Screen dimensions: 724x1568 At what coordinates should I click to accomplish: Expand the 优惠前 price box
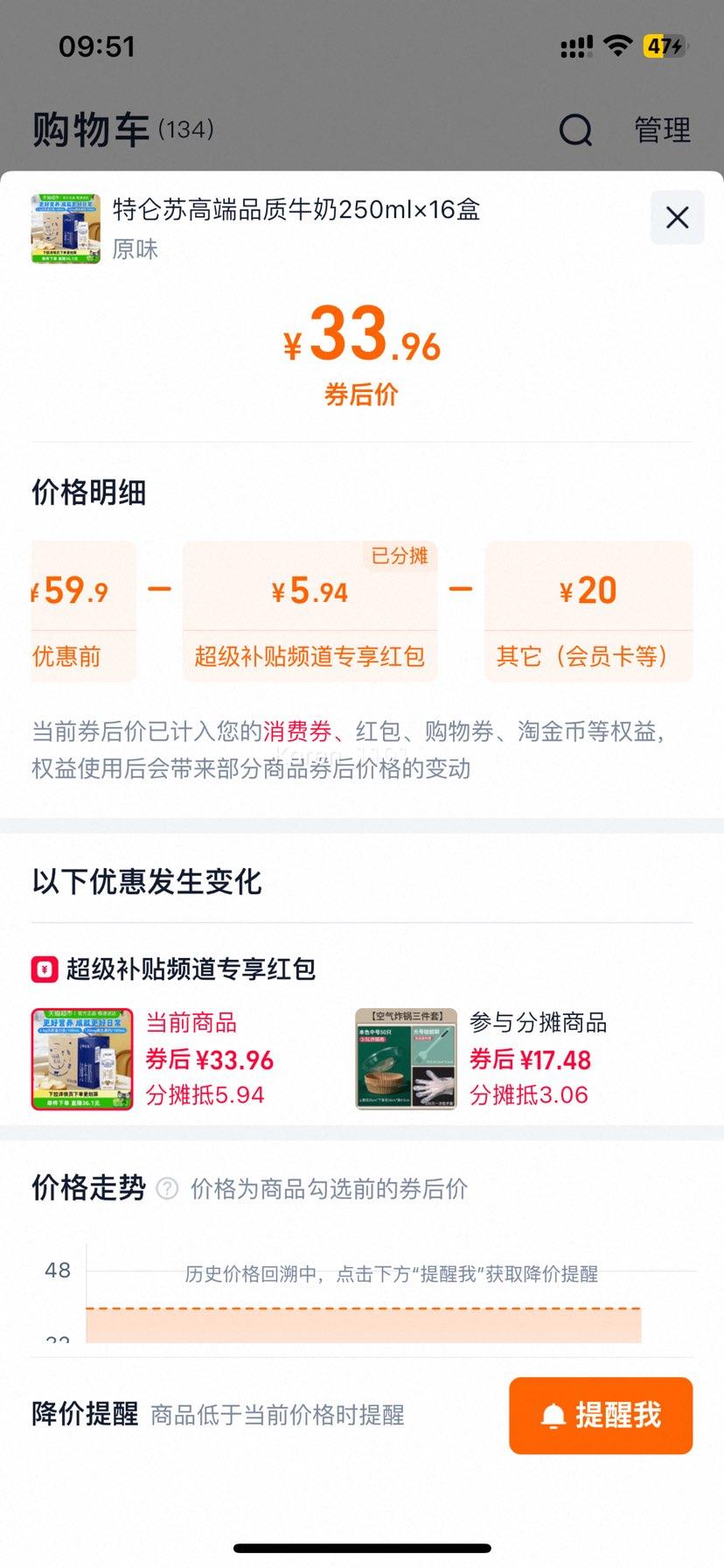tap(83, 611)
